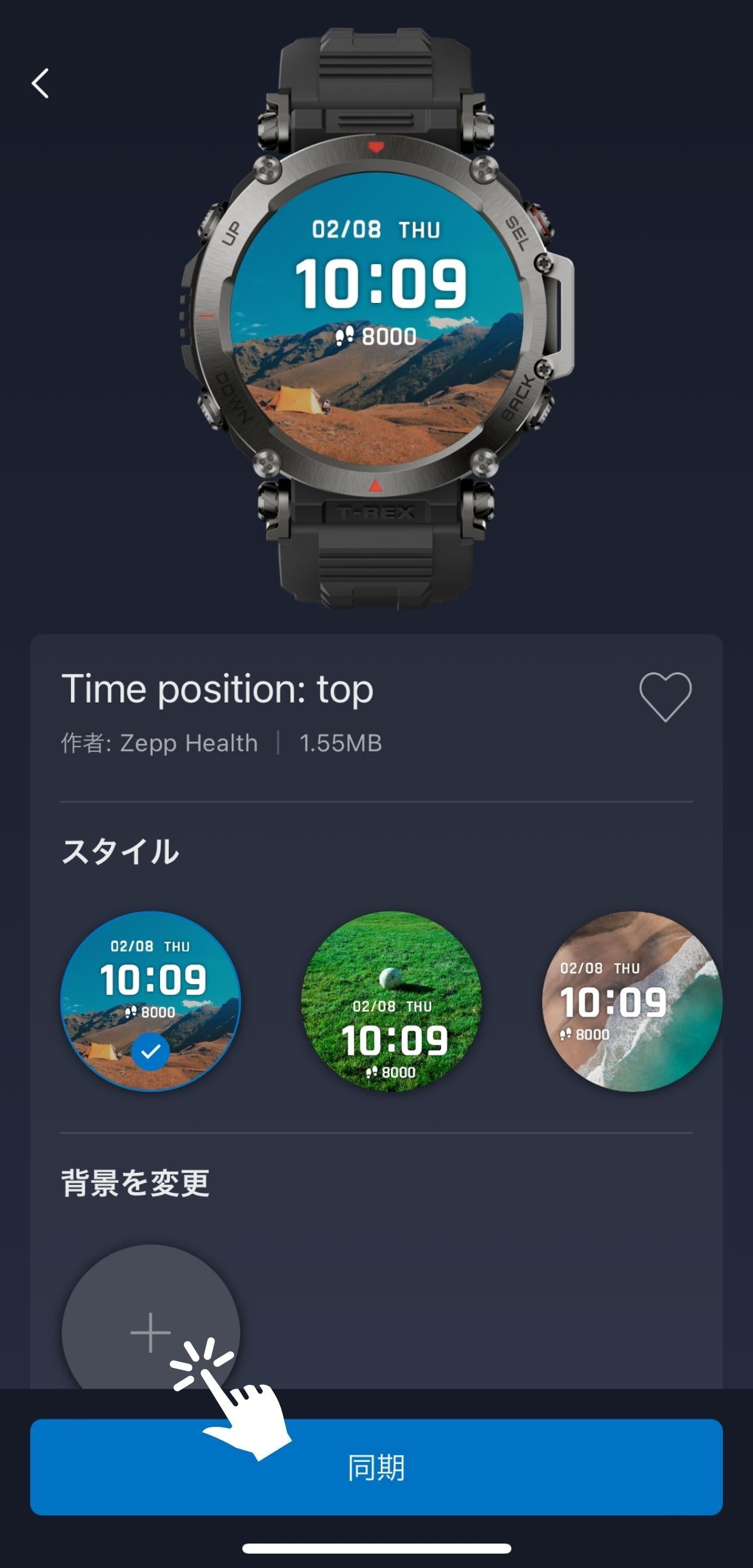Go back using the arrow
Screen dimensions: 753x1568
point(41,83)
